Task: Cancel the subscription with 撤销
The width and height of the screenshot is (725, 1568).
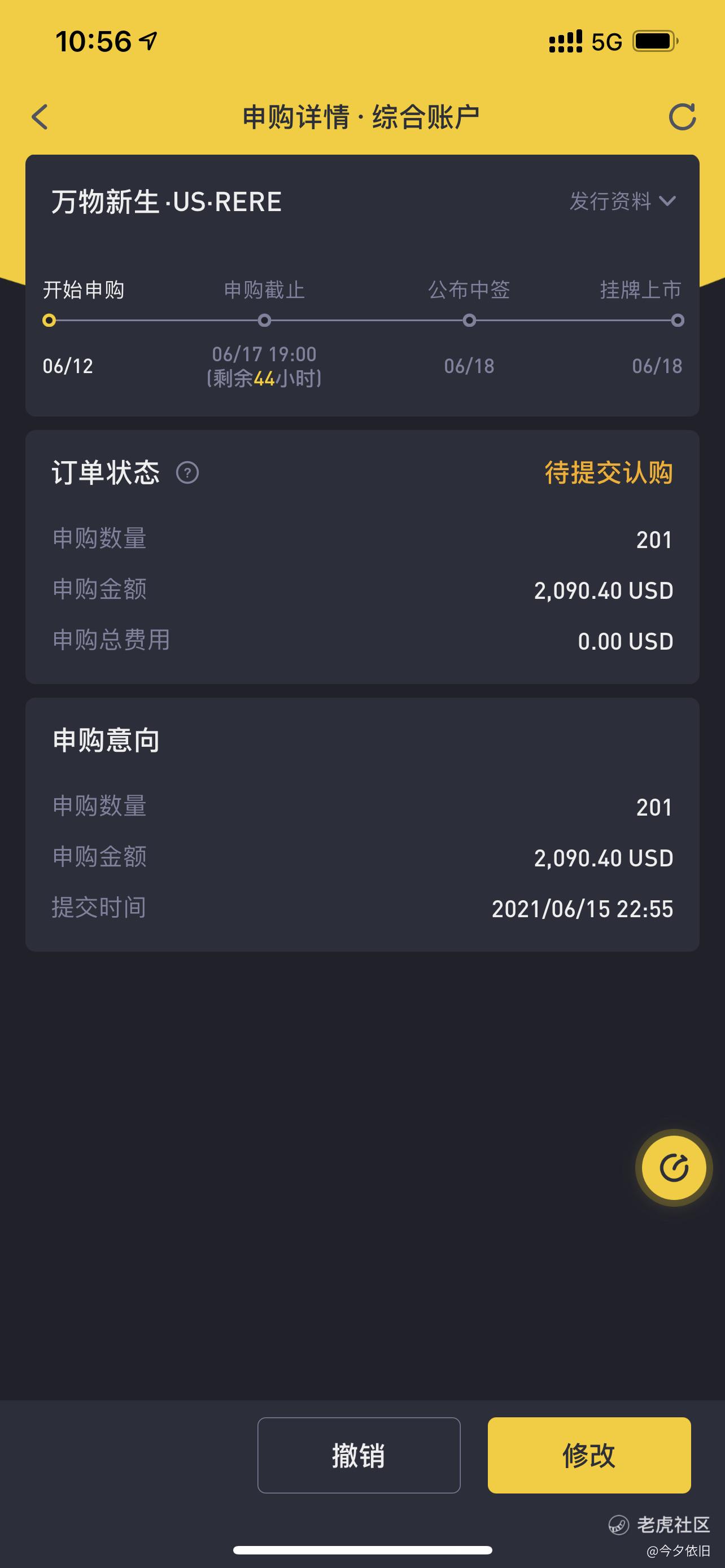Action: pyautogui.click(x=359, y=1455)
